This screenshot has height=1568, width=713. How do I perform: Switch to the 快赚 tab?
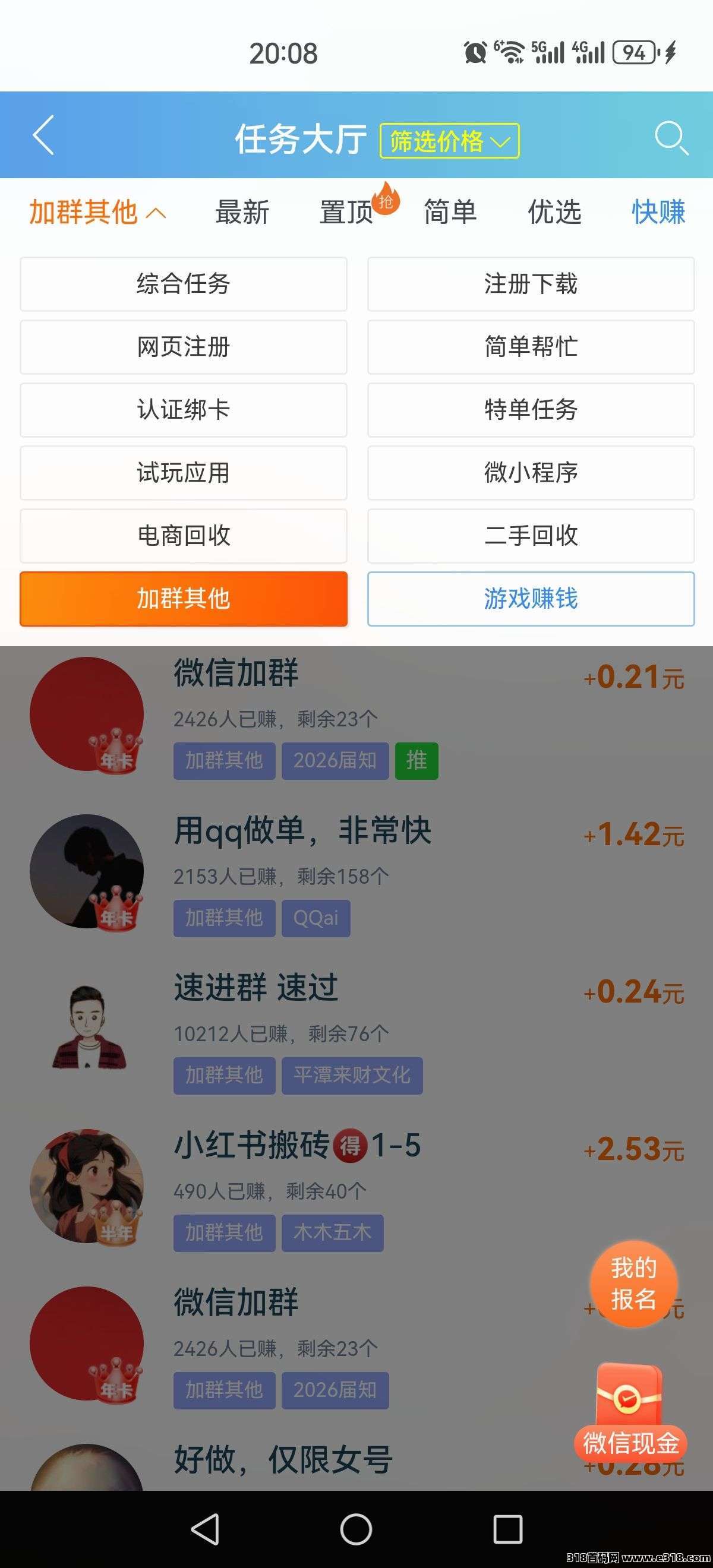[x=658, y=213]
